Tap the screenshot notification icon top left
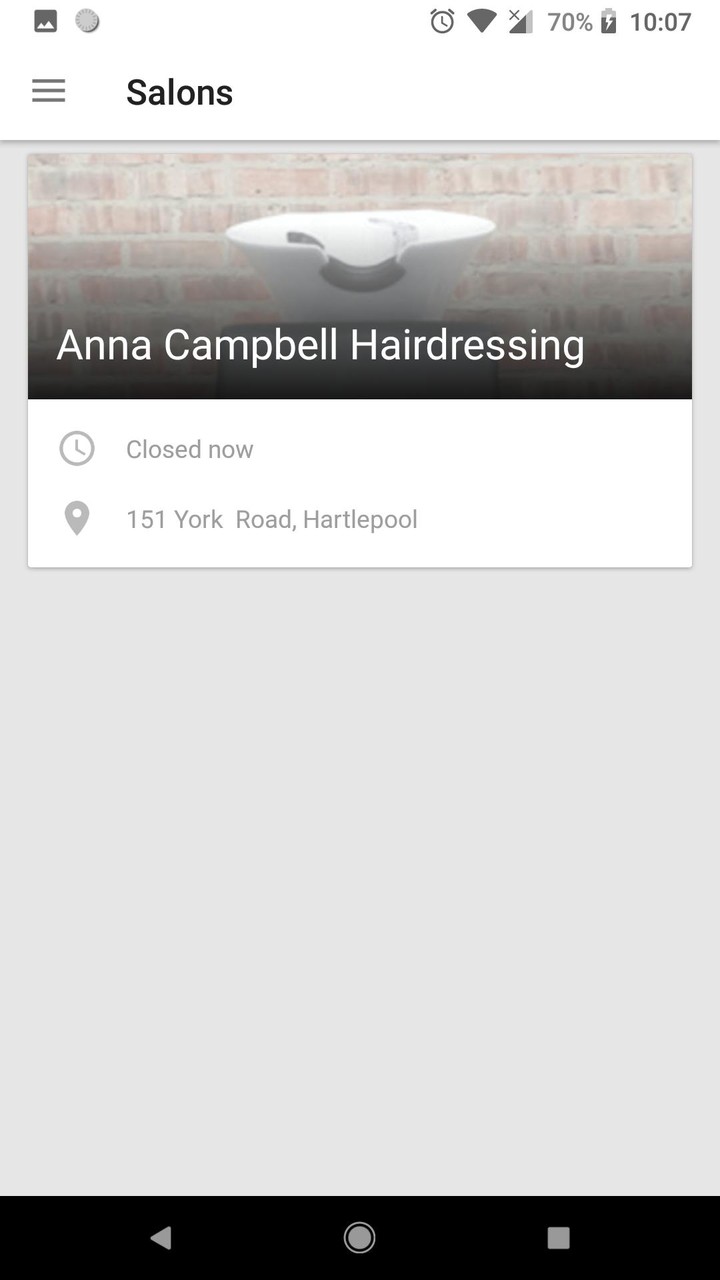 point(45,19)
